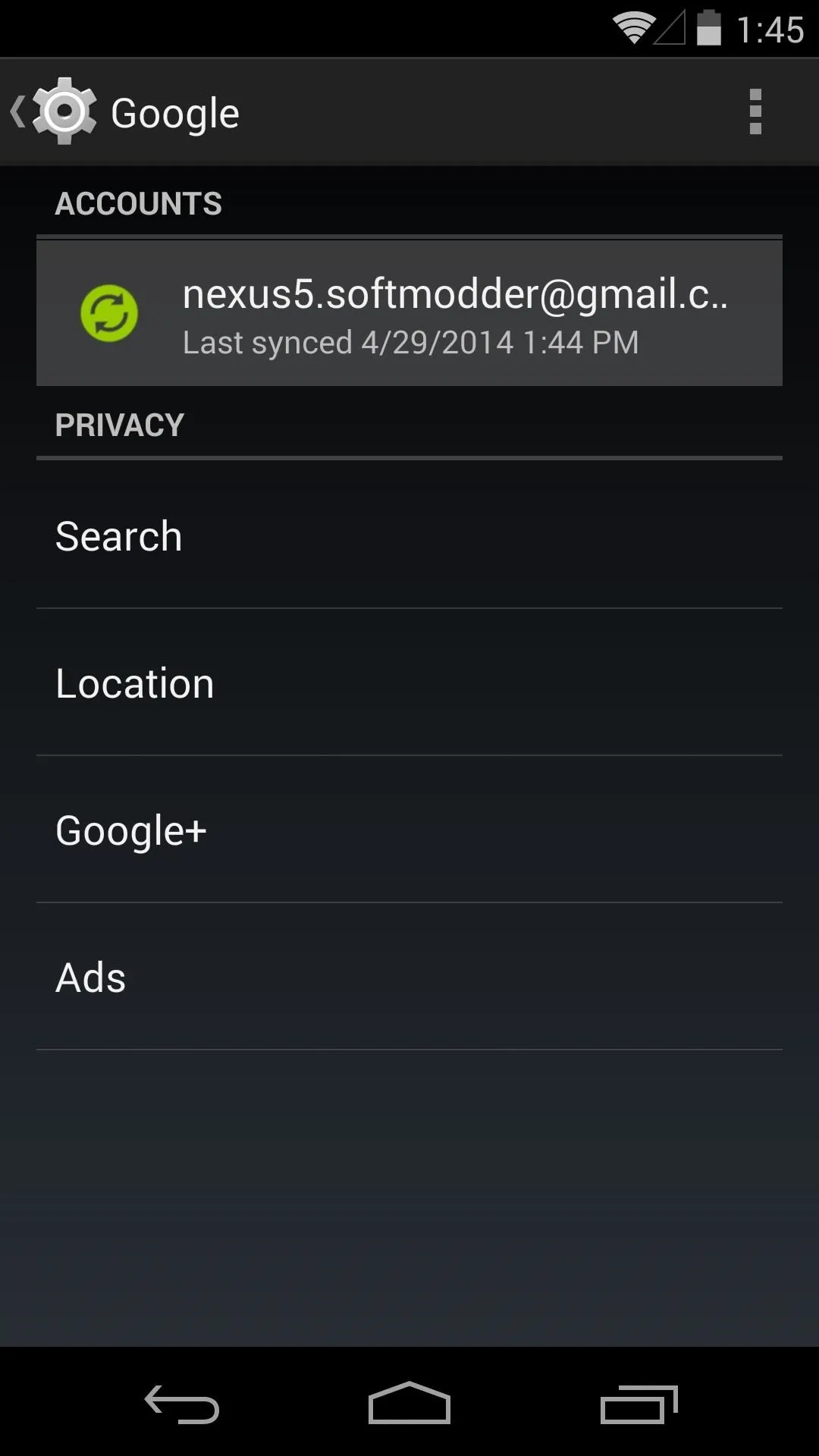Image resolution: width=819 pixels, height=1456 pixels.
Task: Open Google+ privacy settings
Action: 409,830
